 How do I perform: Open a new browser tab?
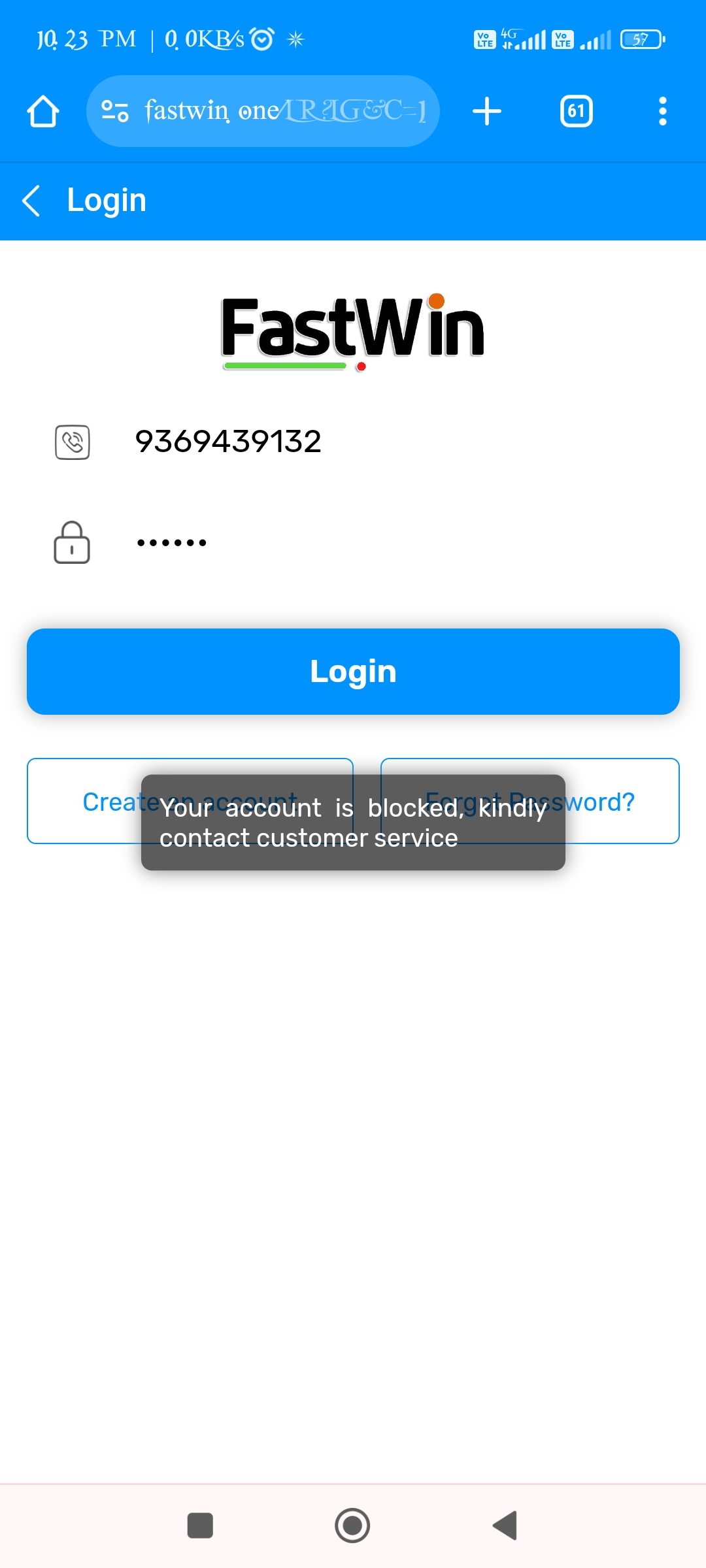(487, 111)
